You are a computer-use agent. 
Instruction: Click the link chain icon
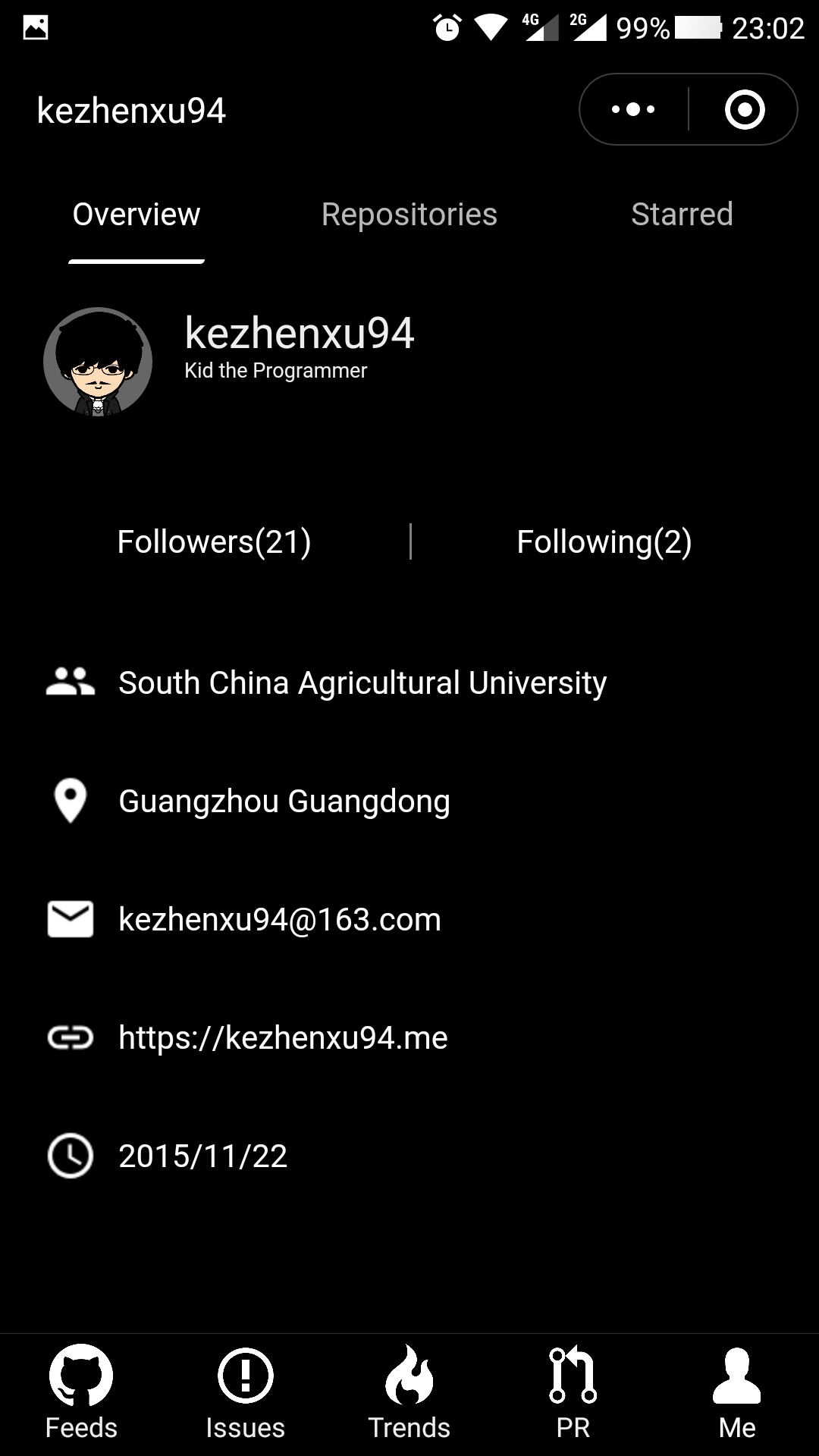point(70,1037)
